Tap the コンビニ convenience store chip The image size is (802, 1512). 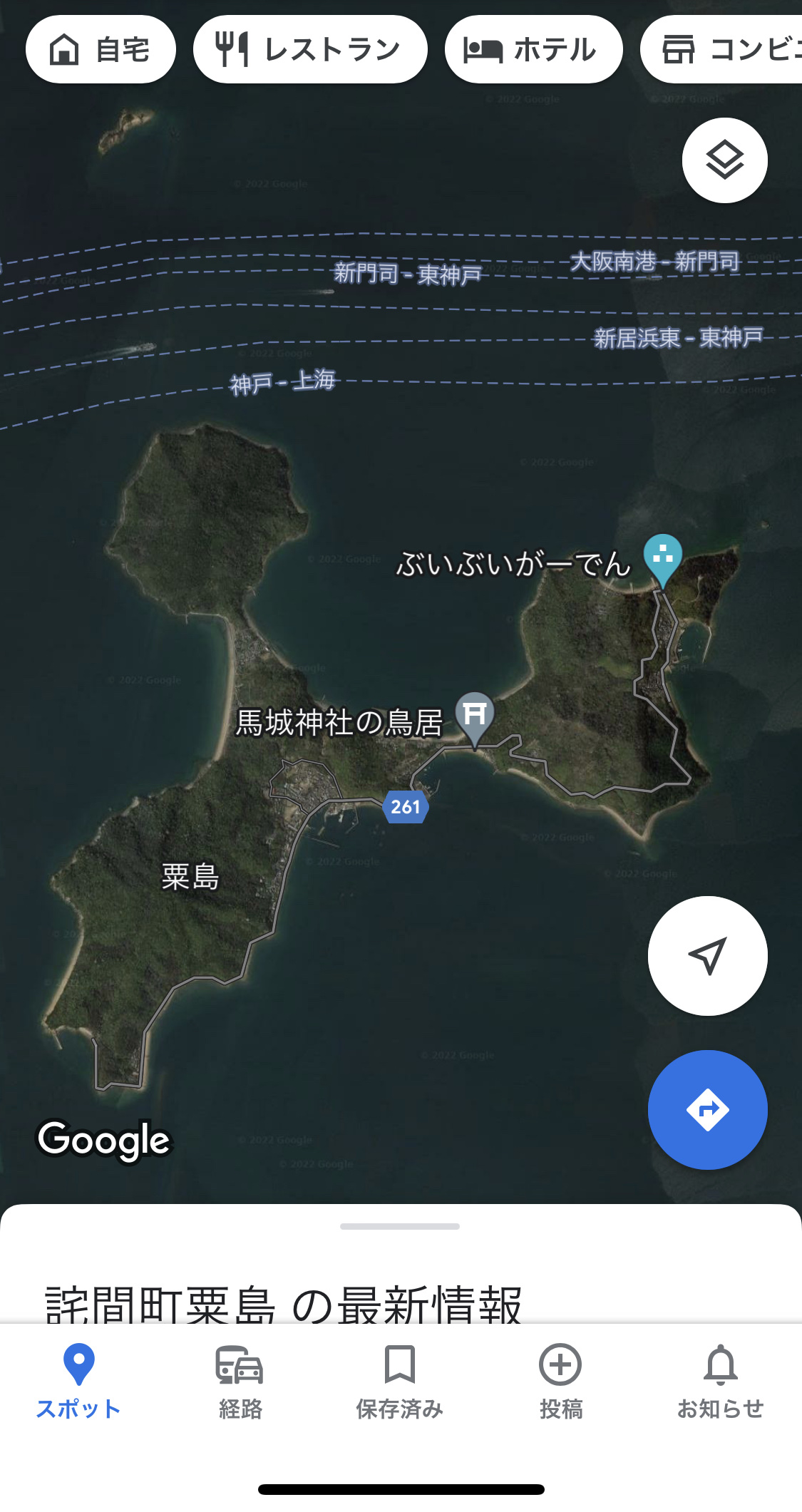click(721, 49)
